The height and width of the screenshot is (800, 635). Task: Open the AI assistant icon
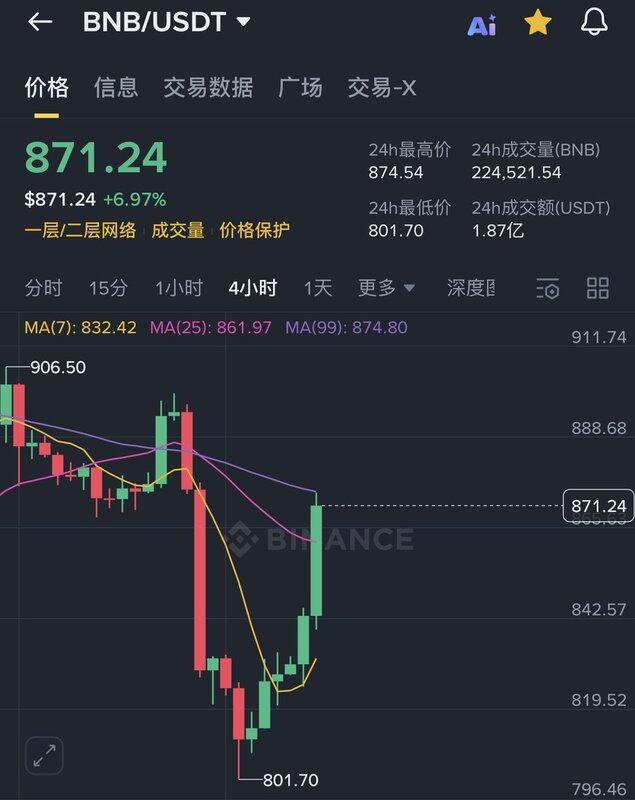(x=481, y=23)
